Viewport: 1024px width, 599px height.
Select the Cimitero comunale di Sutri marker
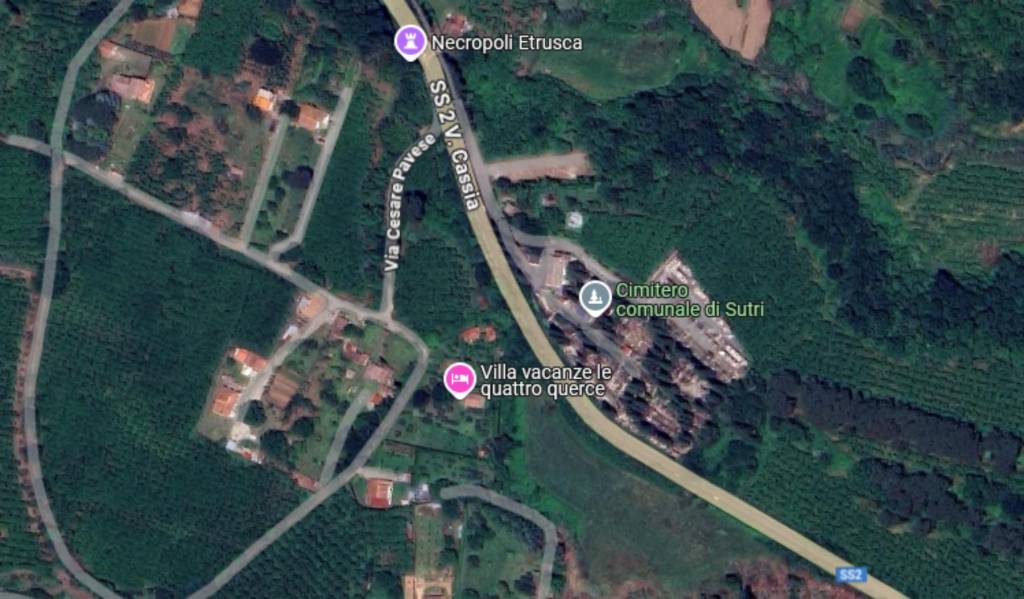[x=595, y=297]
